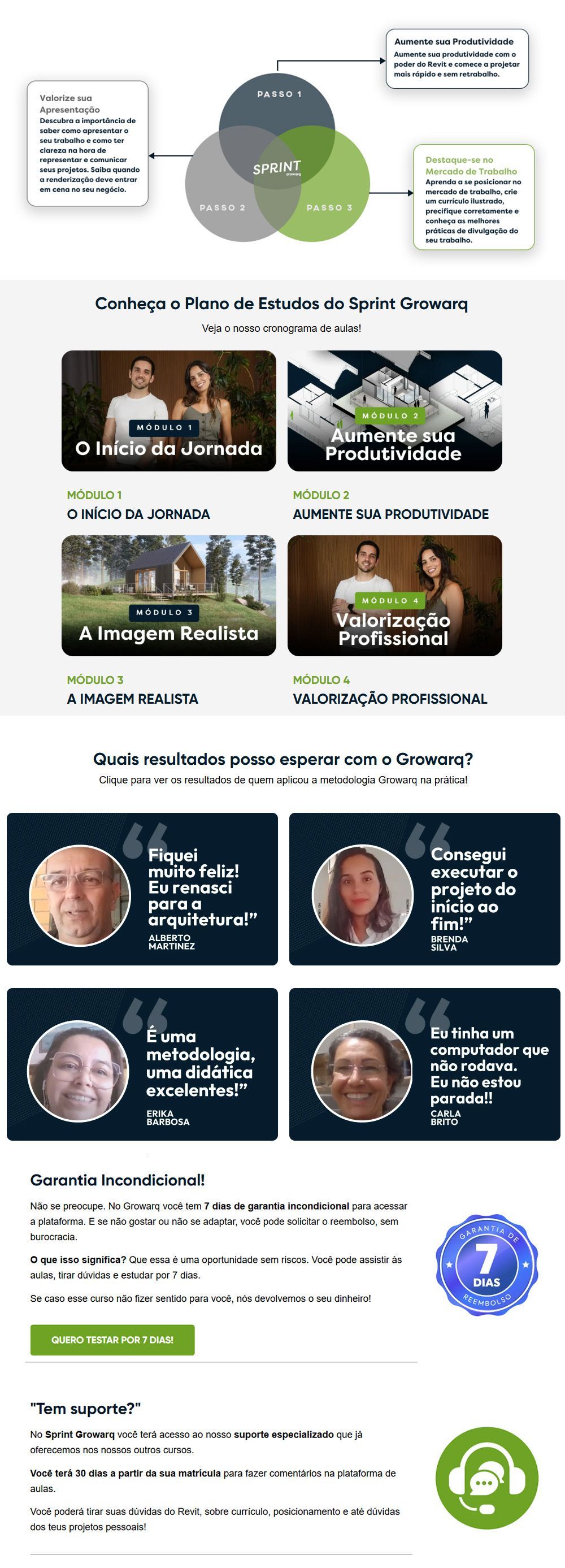Select the Módulo 4 Valorização Profissional card
The height and width of the screenshot is (1568, 565).
(395, 595)
